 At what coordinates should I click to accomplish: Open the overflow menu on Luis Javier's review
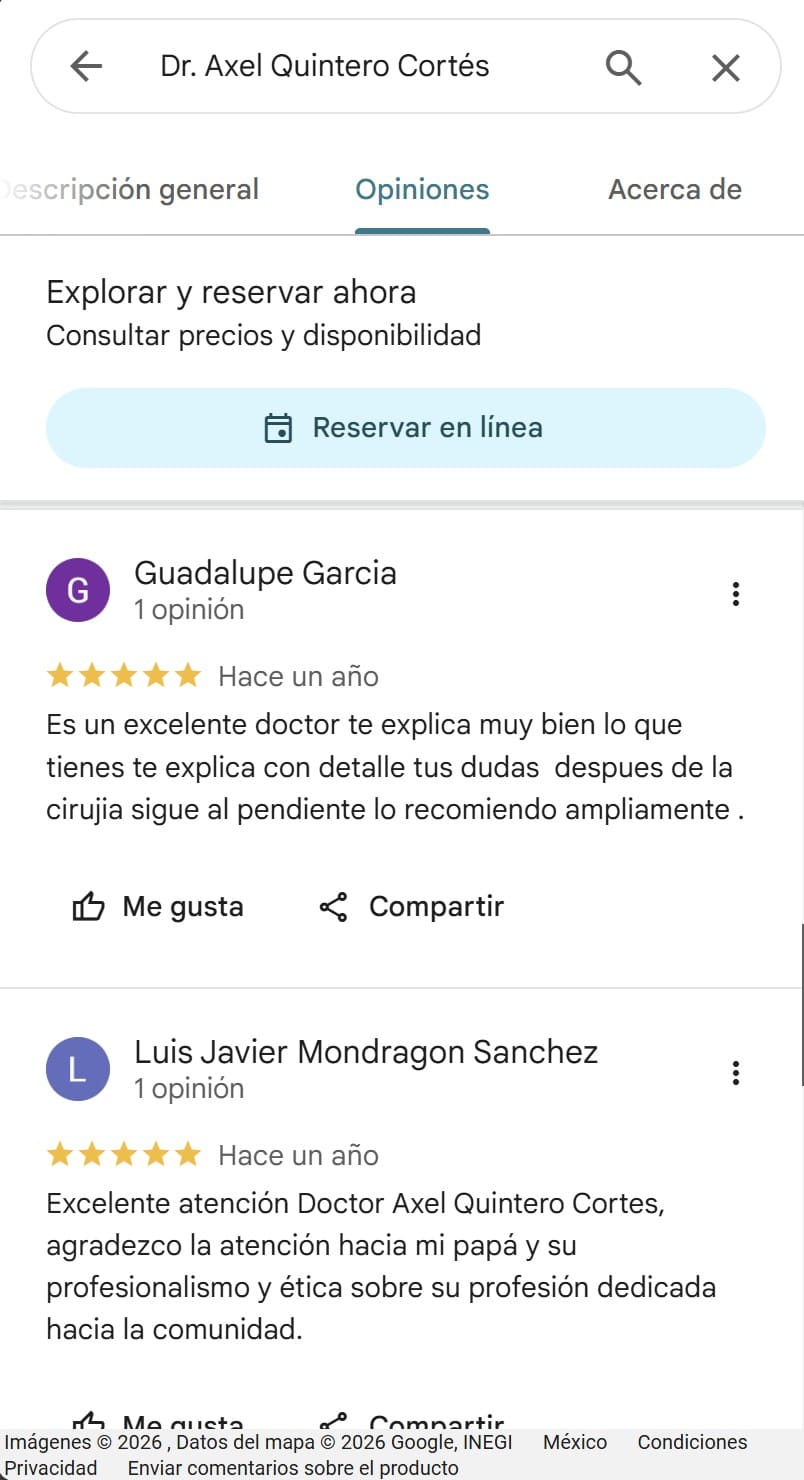736,1073
